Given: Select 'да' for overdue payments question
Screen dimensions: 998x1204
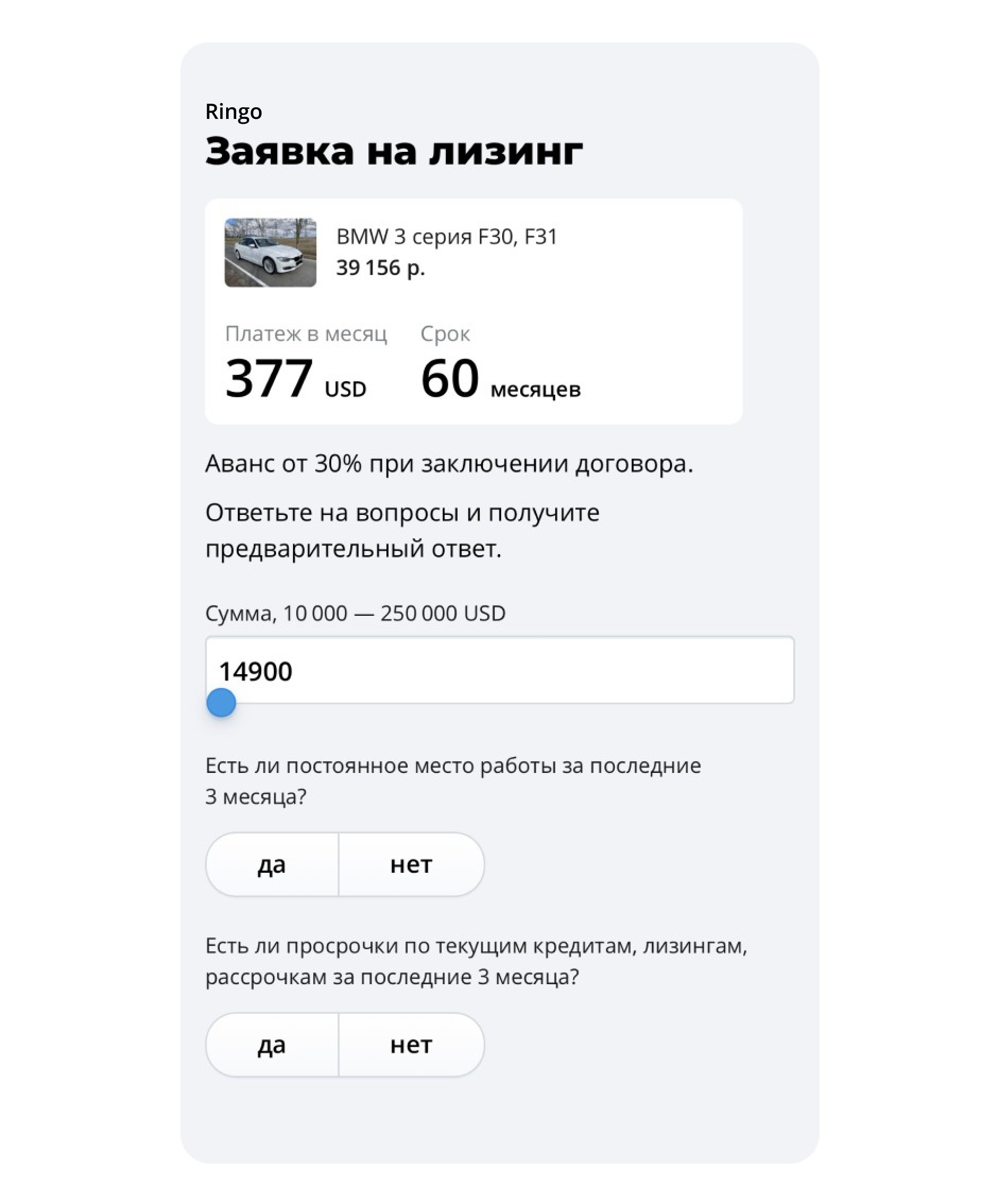Looking at the screenshot, I should pos(272,1045).
